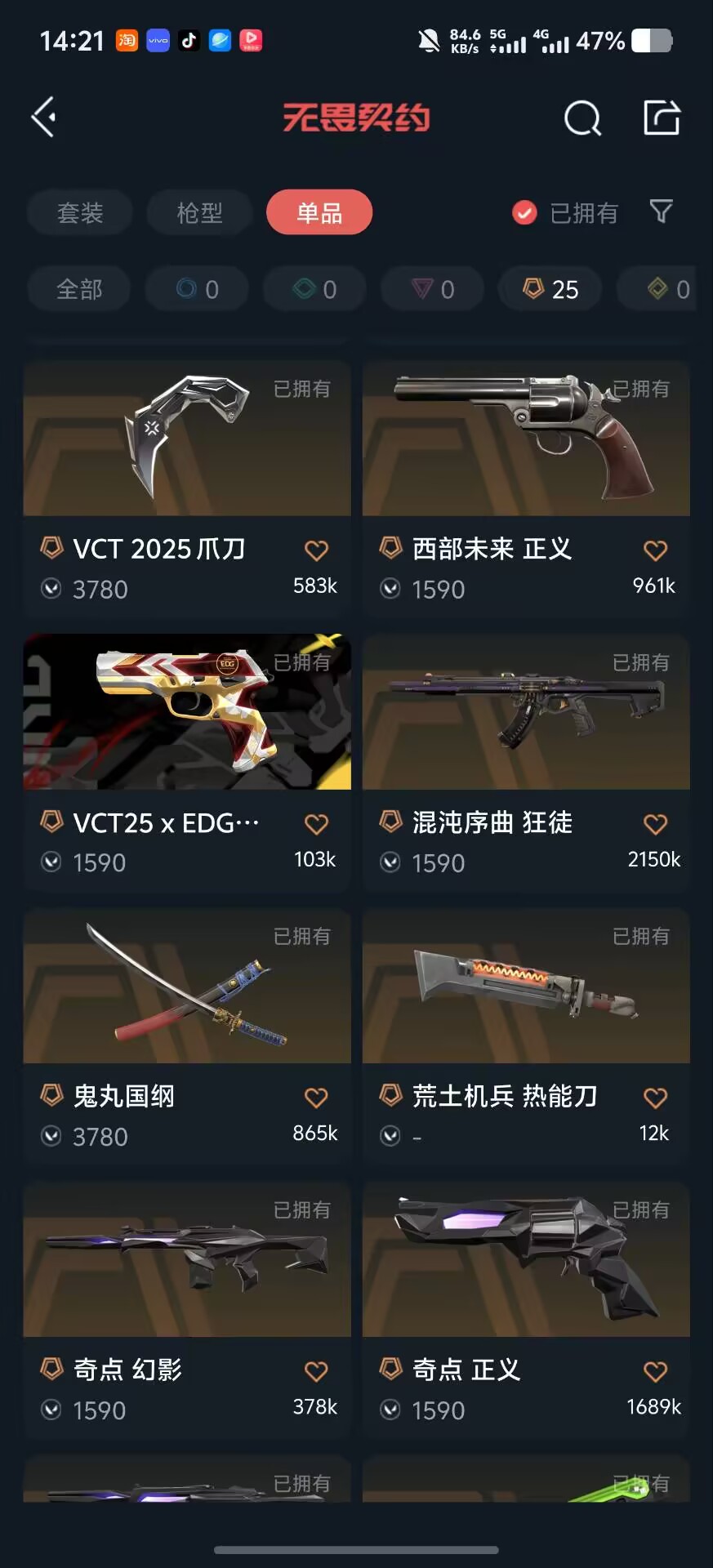The height and width of the screenshot is (1568, 713).
Task: Uncheck the 已拥有 filter checkbox
Action: tap(524, 213)
